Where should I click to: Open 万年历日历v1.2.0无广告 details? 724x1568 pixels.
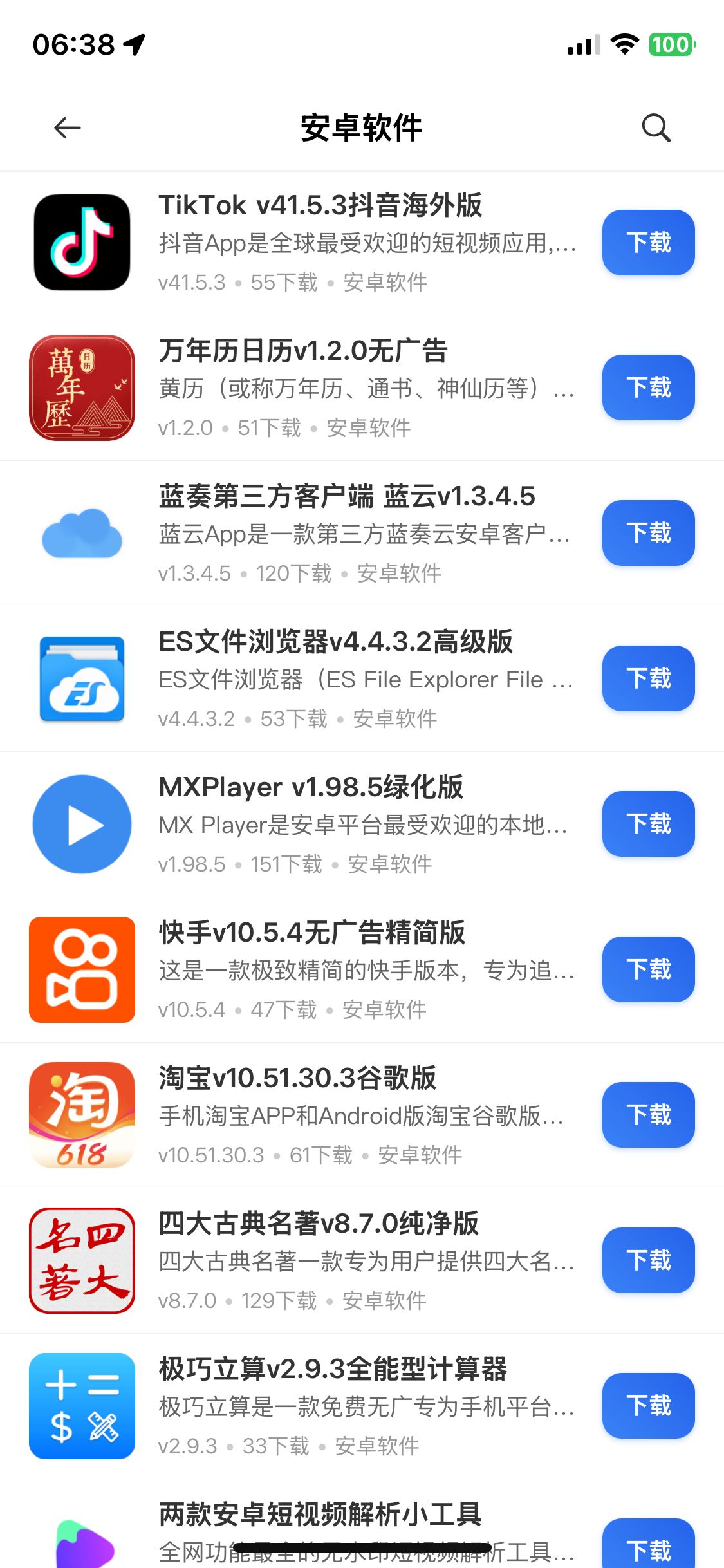coord(303,351)
